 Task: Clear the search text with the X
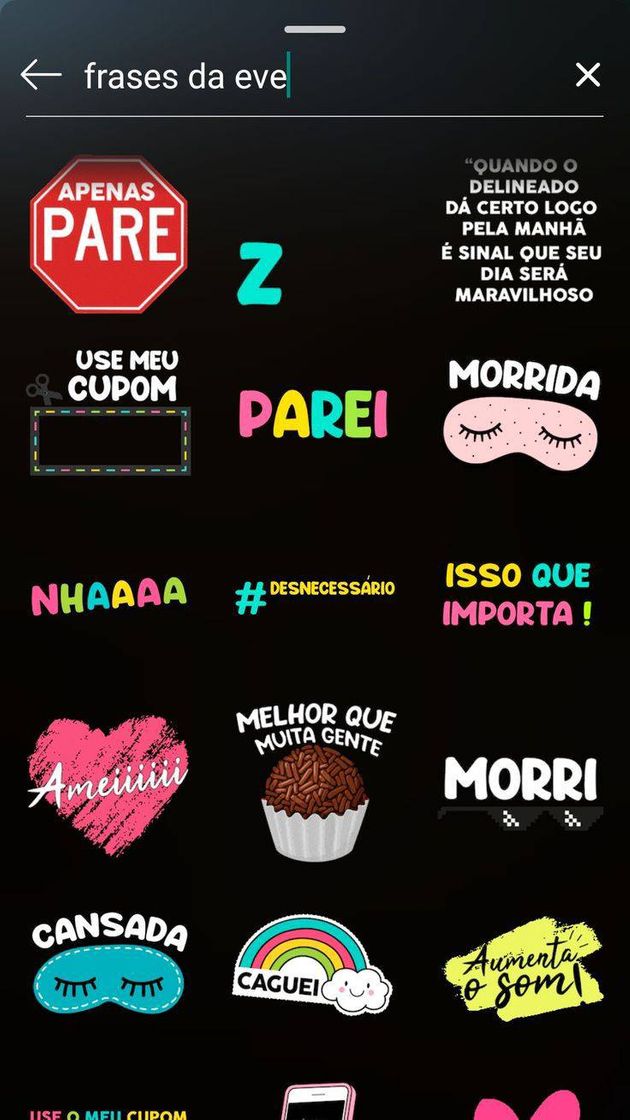coord(588,75)
